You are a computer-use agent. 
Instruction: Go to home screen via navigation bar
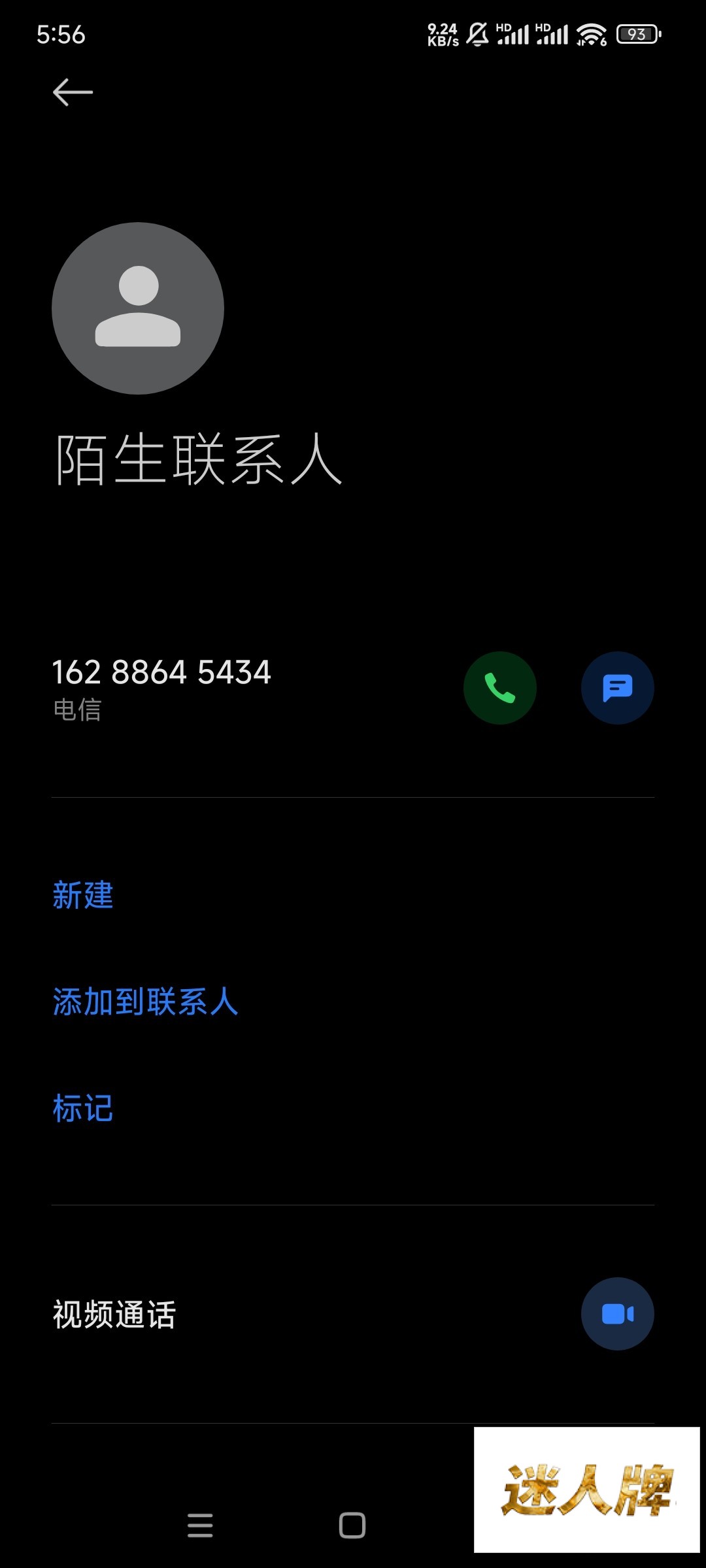pyautogui.click(x=352, y=1526)
